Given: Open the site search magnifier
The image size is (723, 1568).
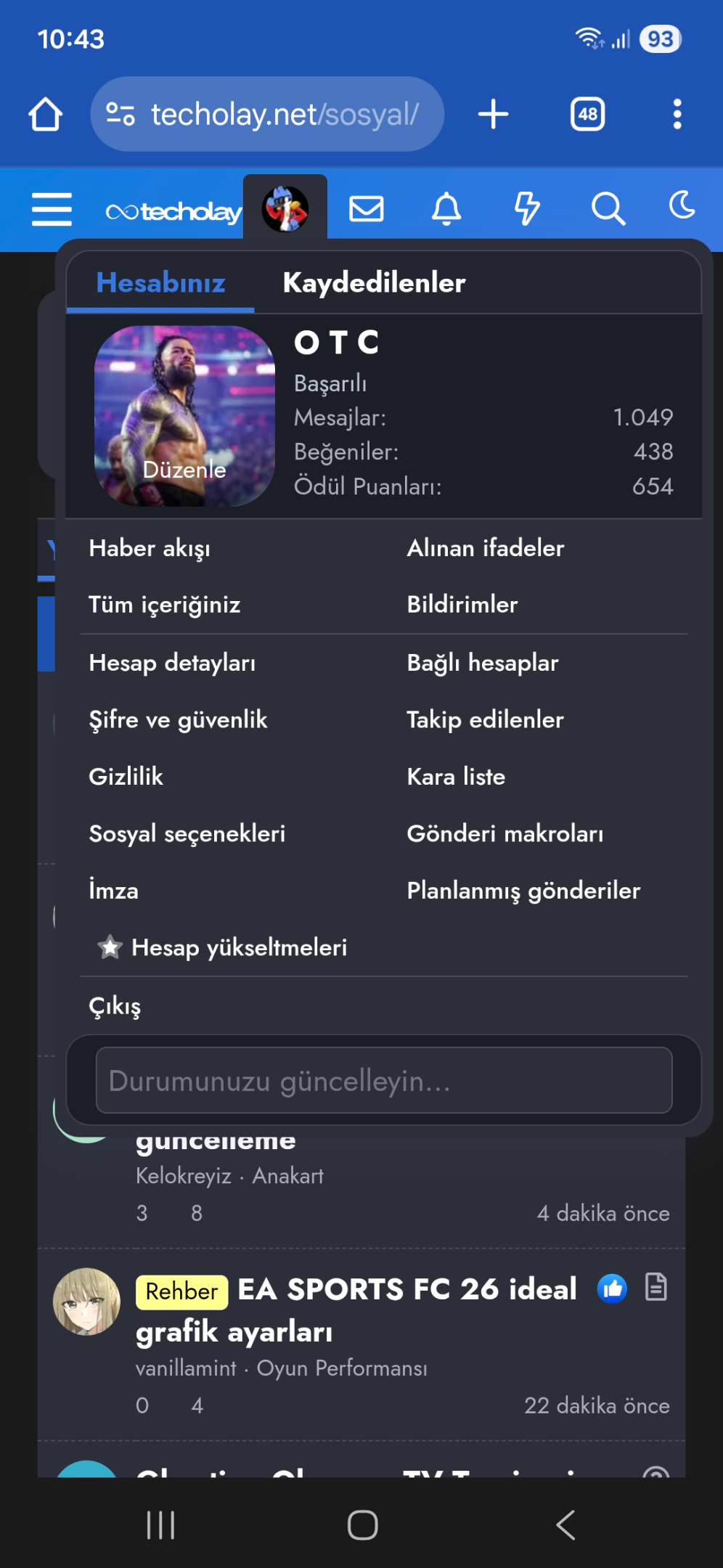Looking at the screenshot, I should click(608, 209).
